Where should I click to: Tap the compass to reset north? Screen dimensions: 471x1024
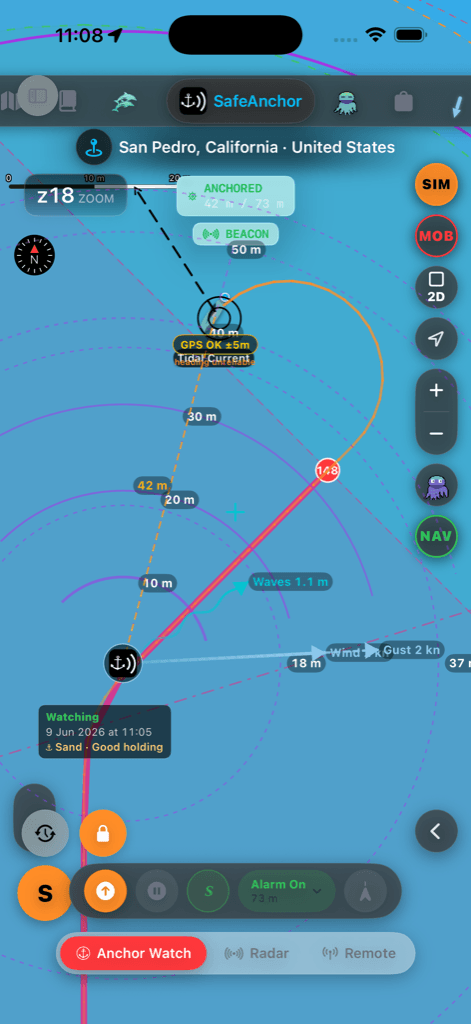click(34, 255)
